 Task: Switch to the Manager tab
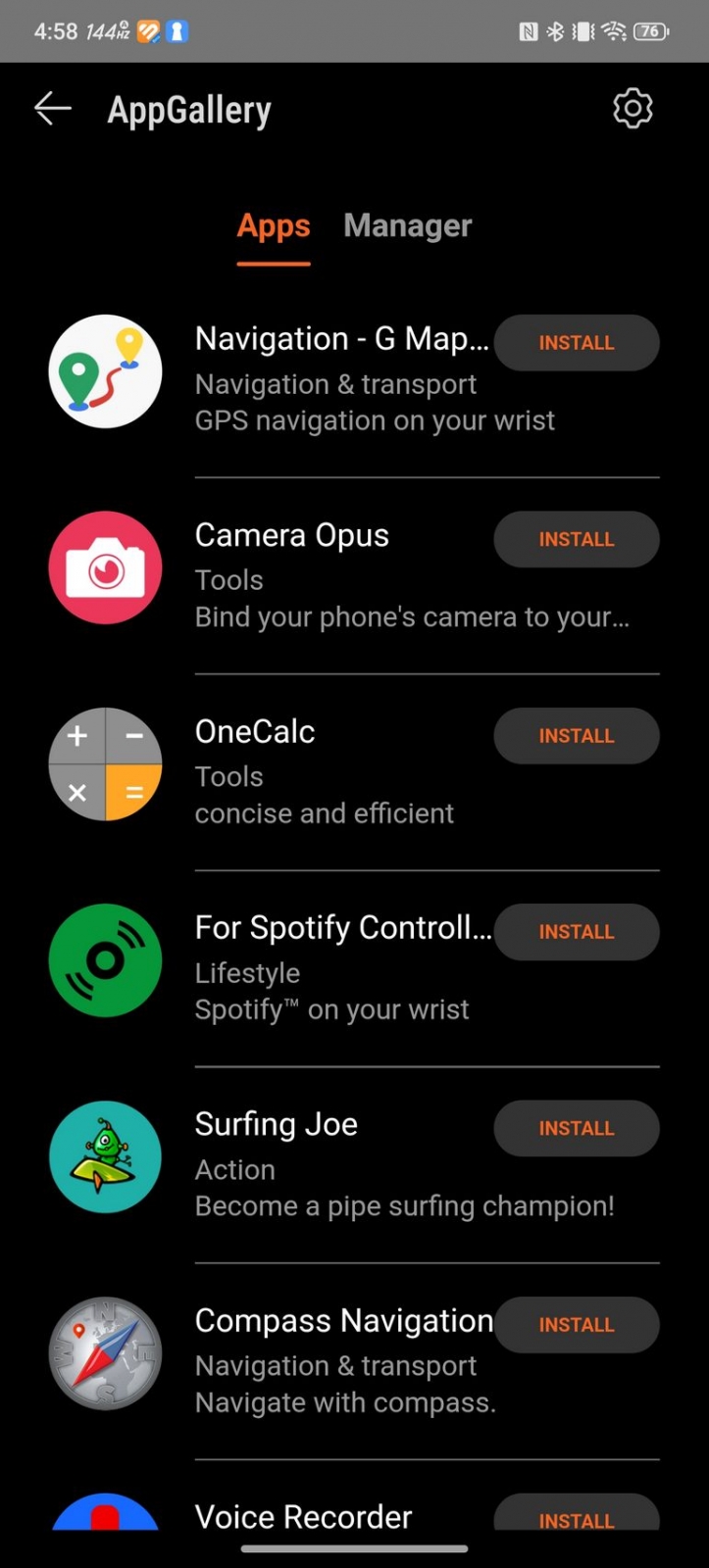tap(407, 226)
